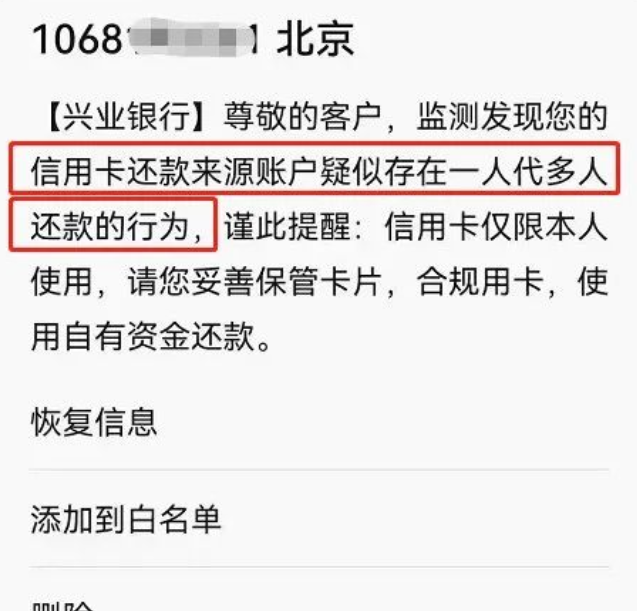Select 恢复信息 to restore the message
This screenshot has height=611, width=637.
pyautogui.click(x=95, y=421)
